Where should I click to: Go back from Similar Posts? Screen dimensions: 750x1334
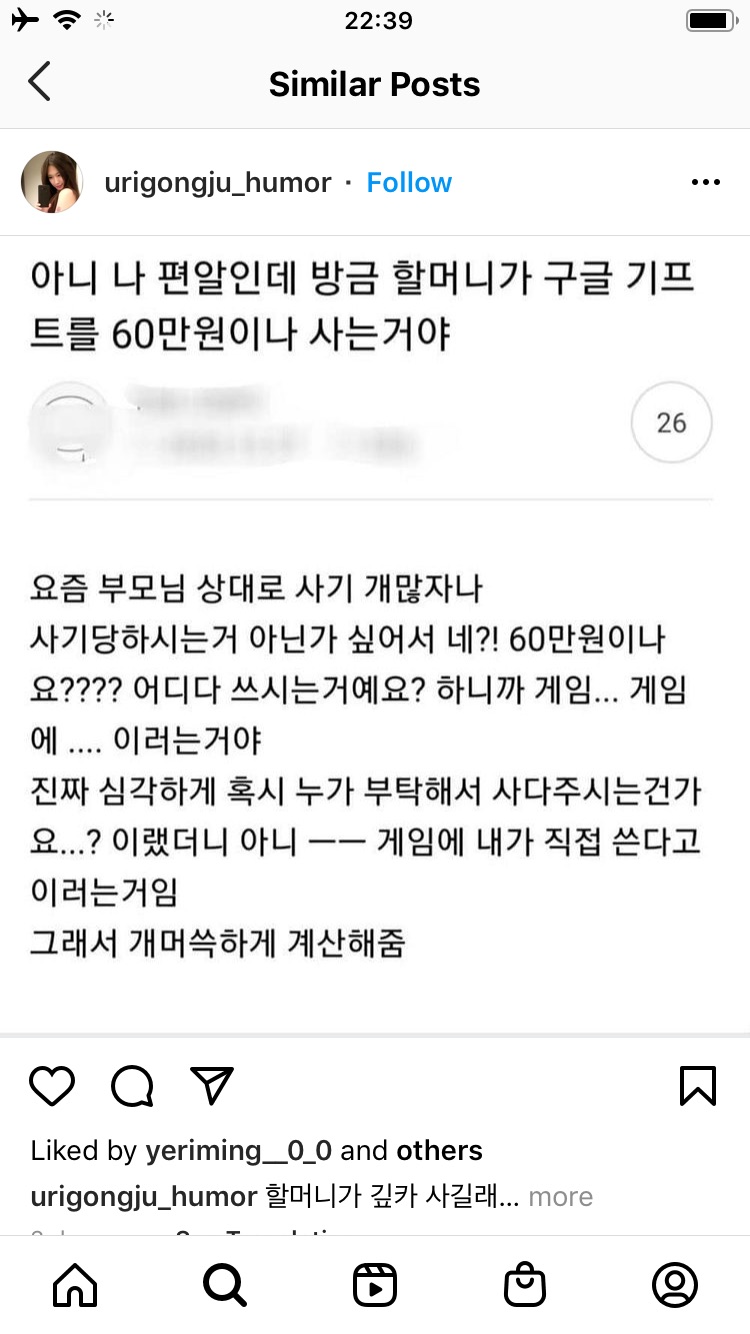[x=40, y=83]
